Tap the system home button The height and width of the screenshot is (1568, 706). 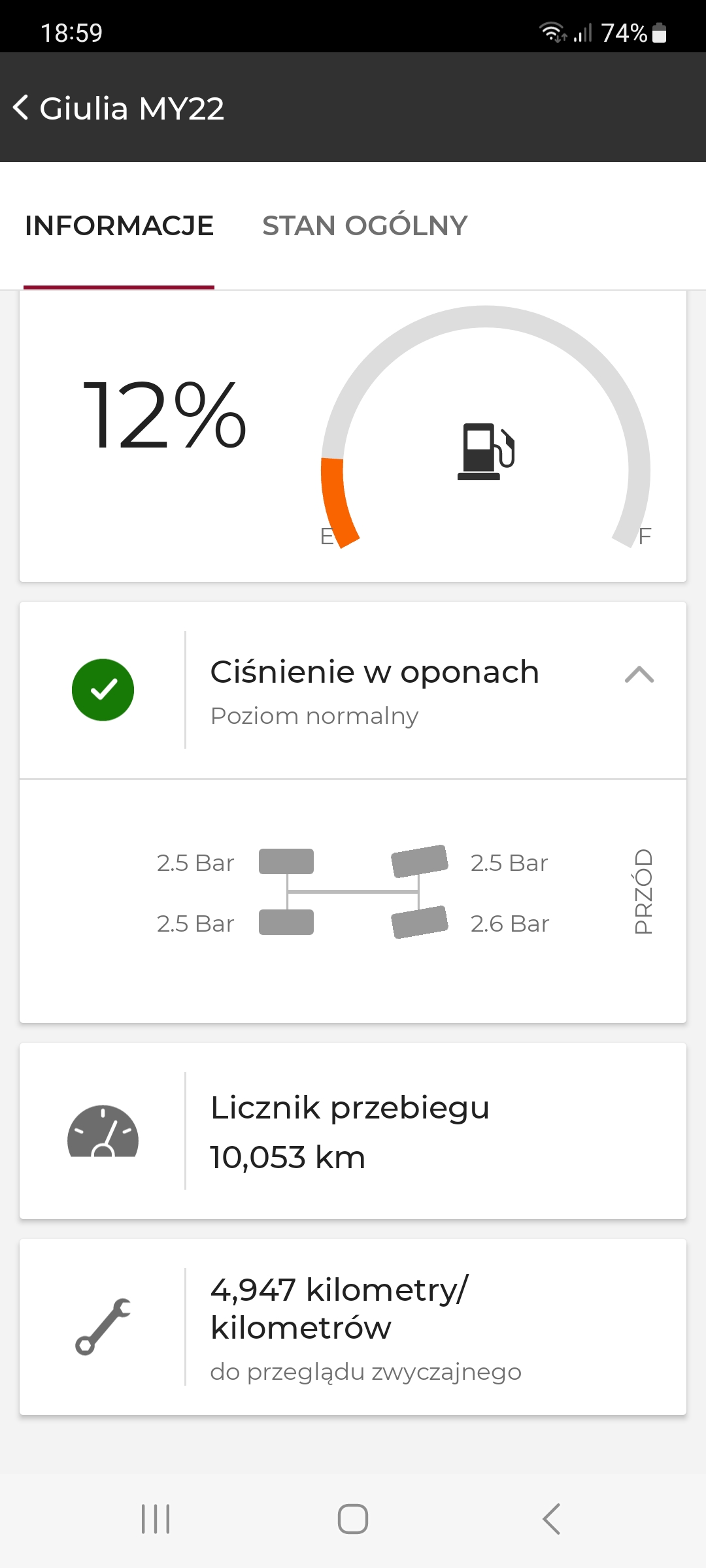[353, 1518]
